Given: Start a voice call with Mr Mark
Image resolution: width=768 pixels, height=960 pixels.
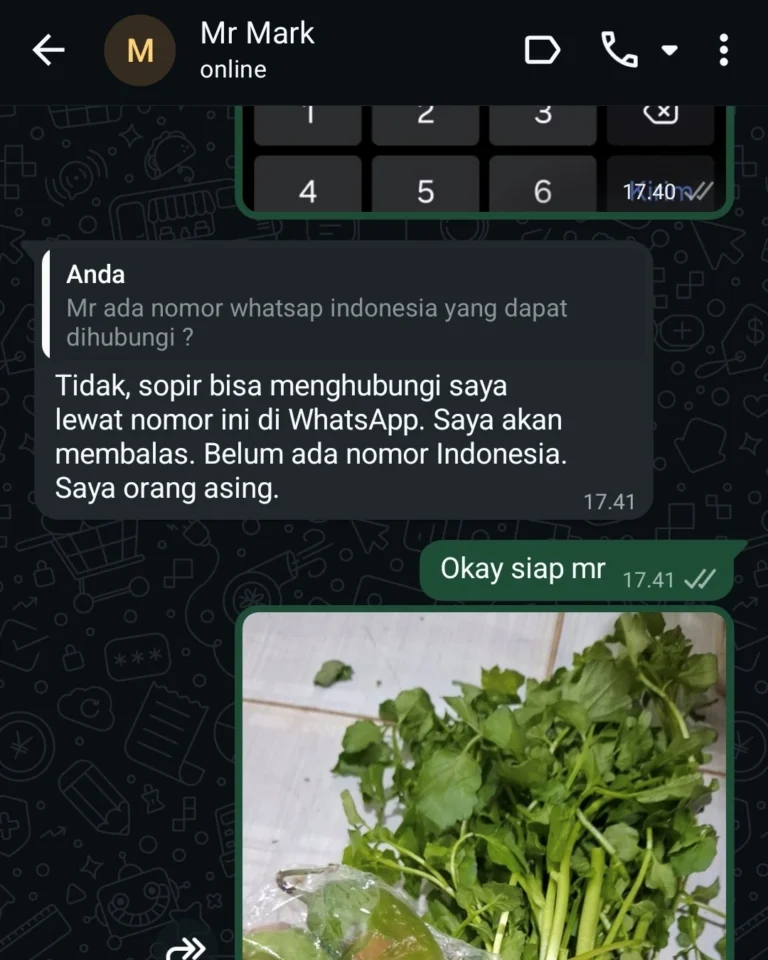Looking at the screenshot, I should [x=618, y=50].
